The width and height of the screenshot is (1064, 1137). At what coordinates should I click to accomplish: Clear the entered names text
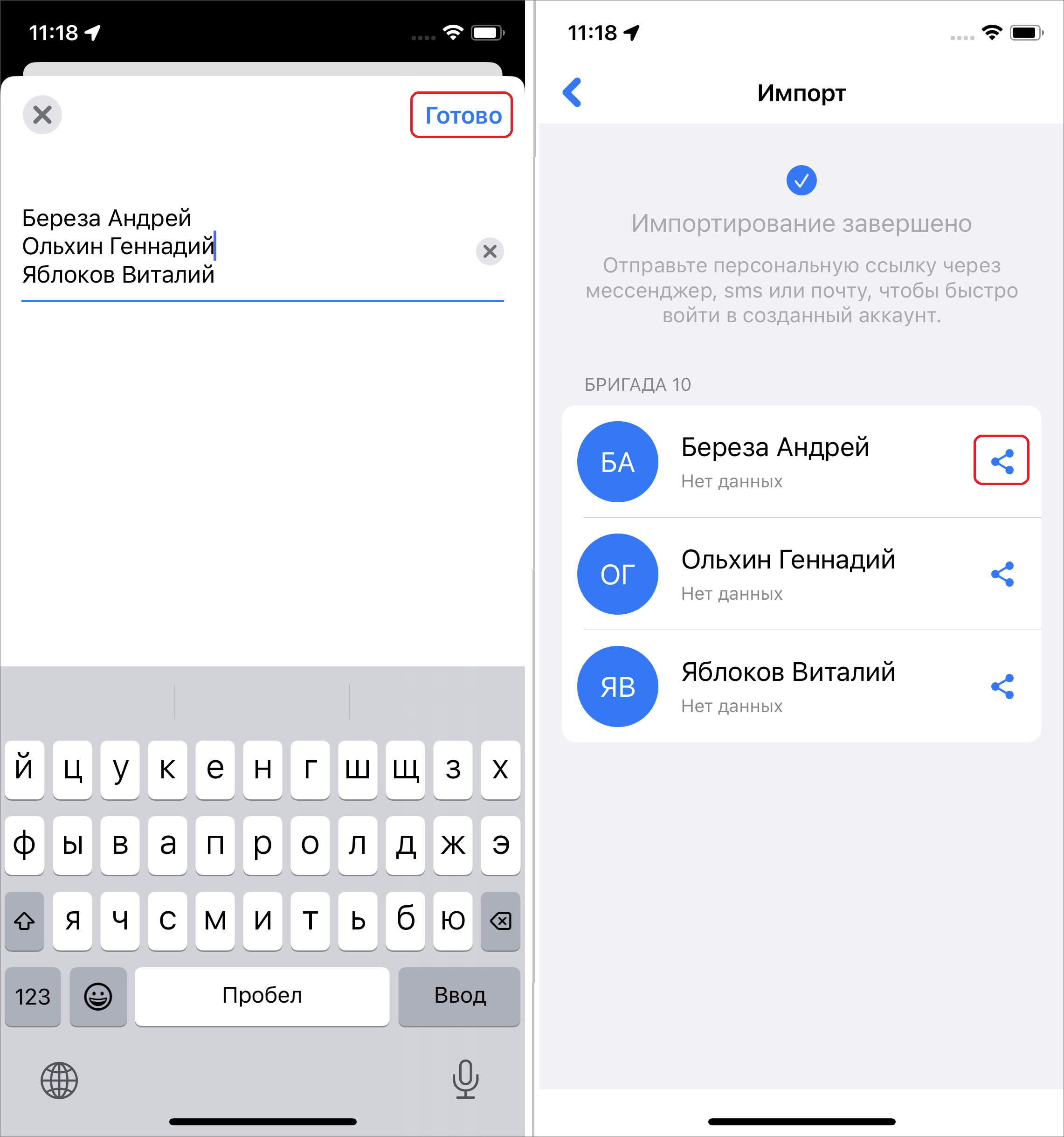tap(490, 251)
